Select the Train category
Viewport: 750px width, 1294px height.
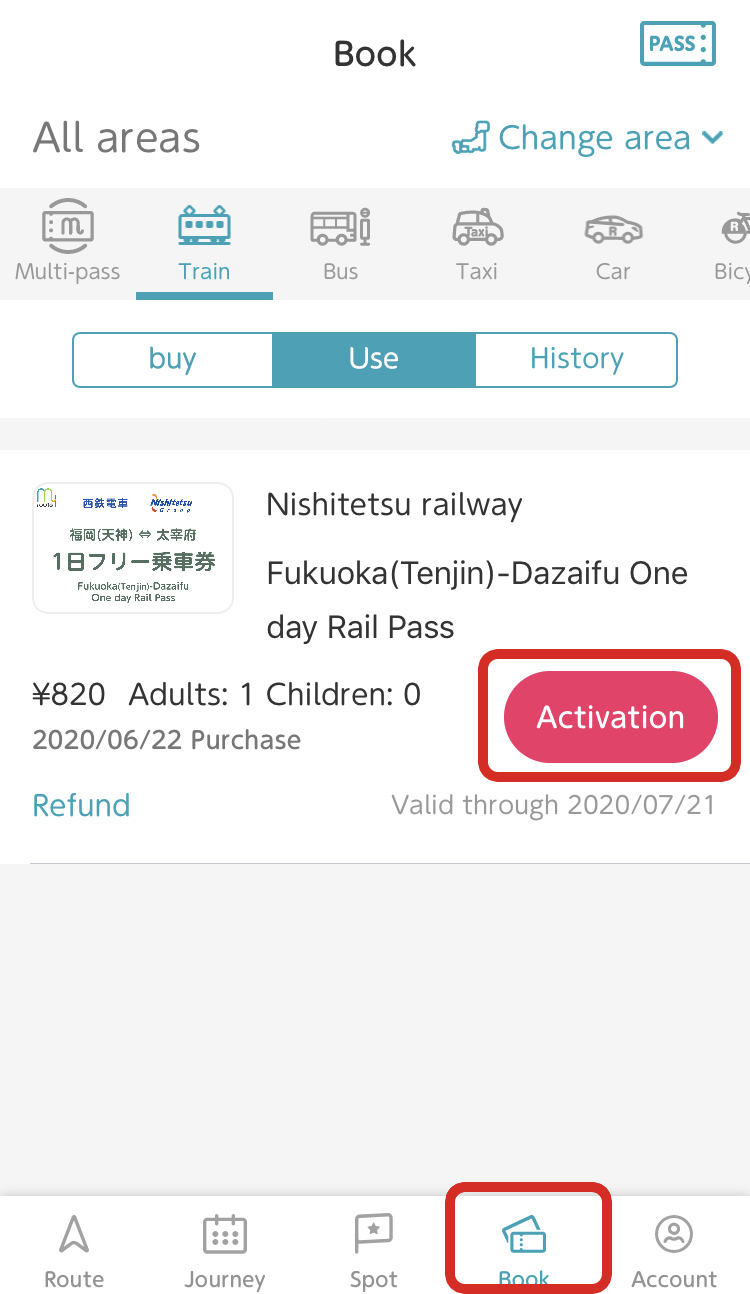[x=204, y=244]
